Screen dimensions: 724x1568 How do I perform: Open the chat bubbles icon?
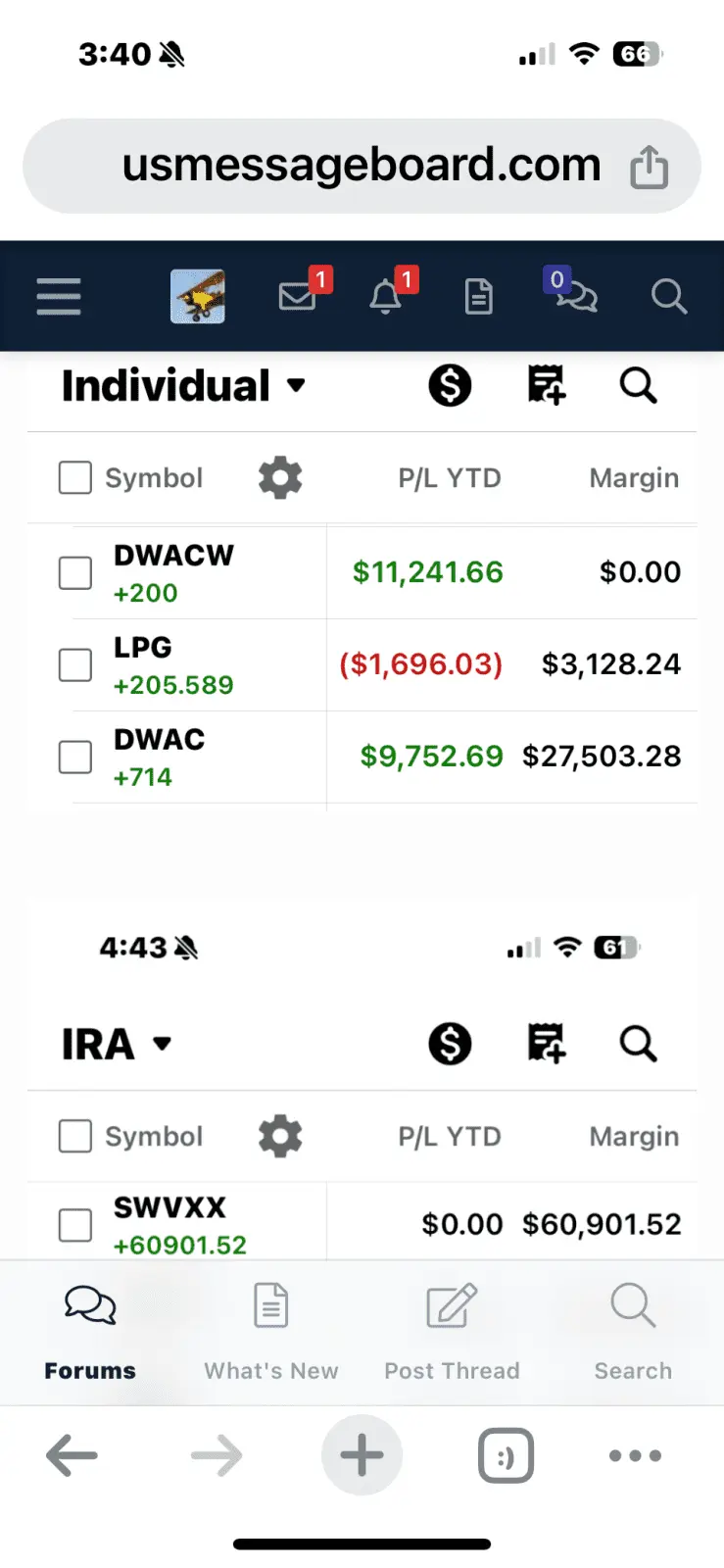(x=576, y=296)
